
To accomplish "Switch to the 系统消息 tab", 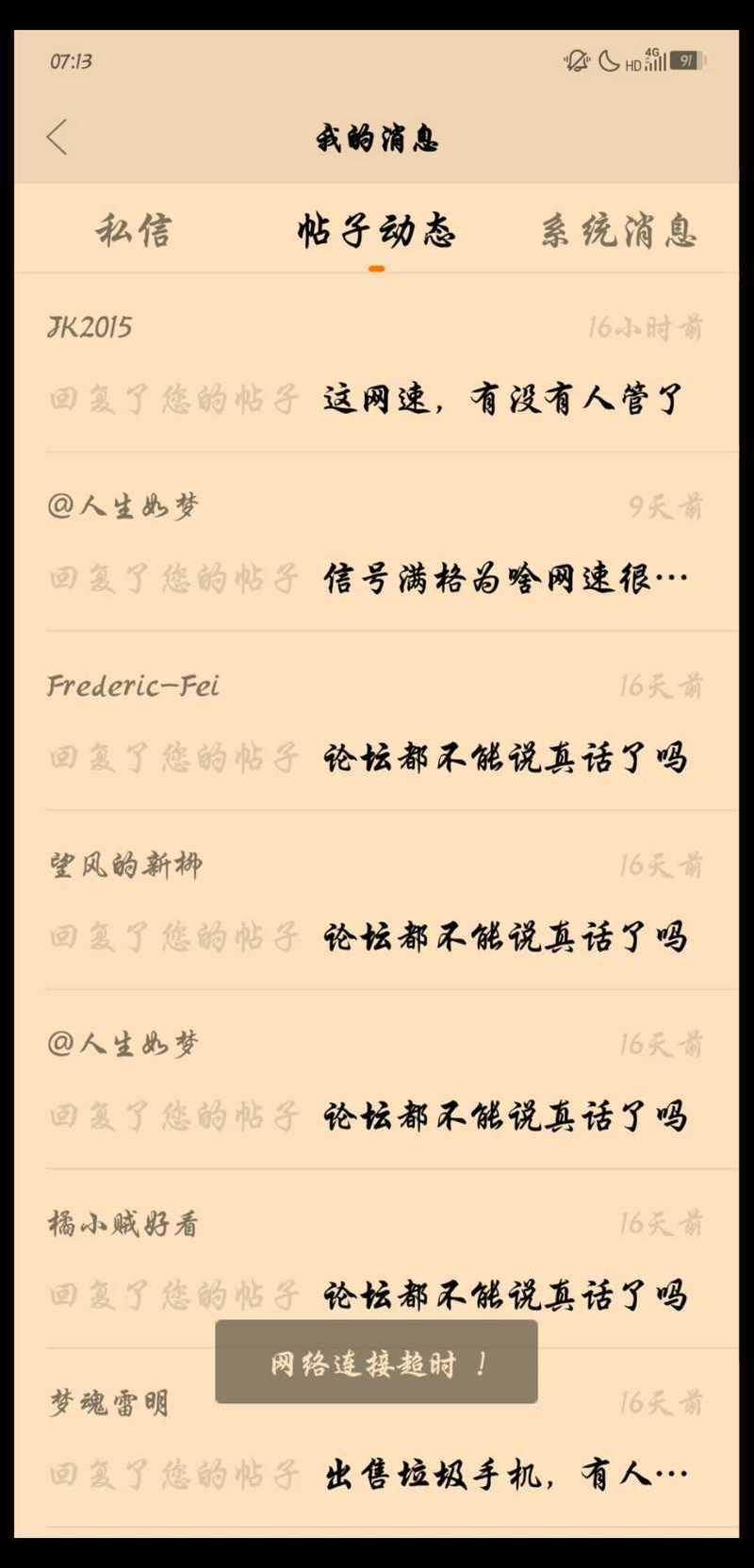I will click(x=618, y=231).
